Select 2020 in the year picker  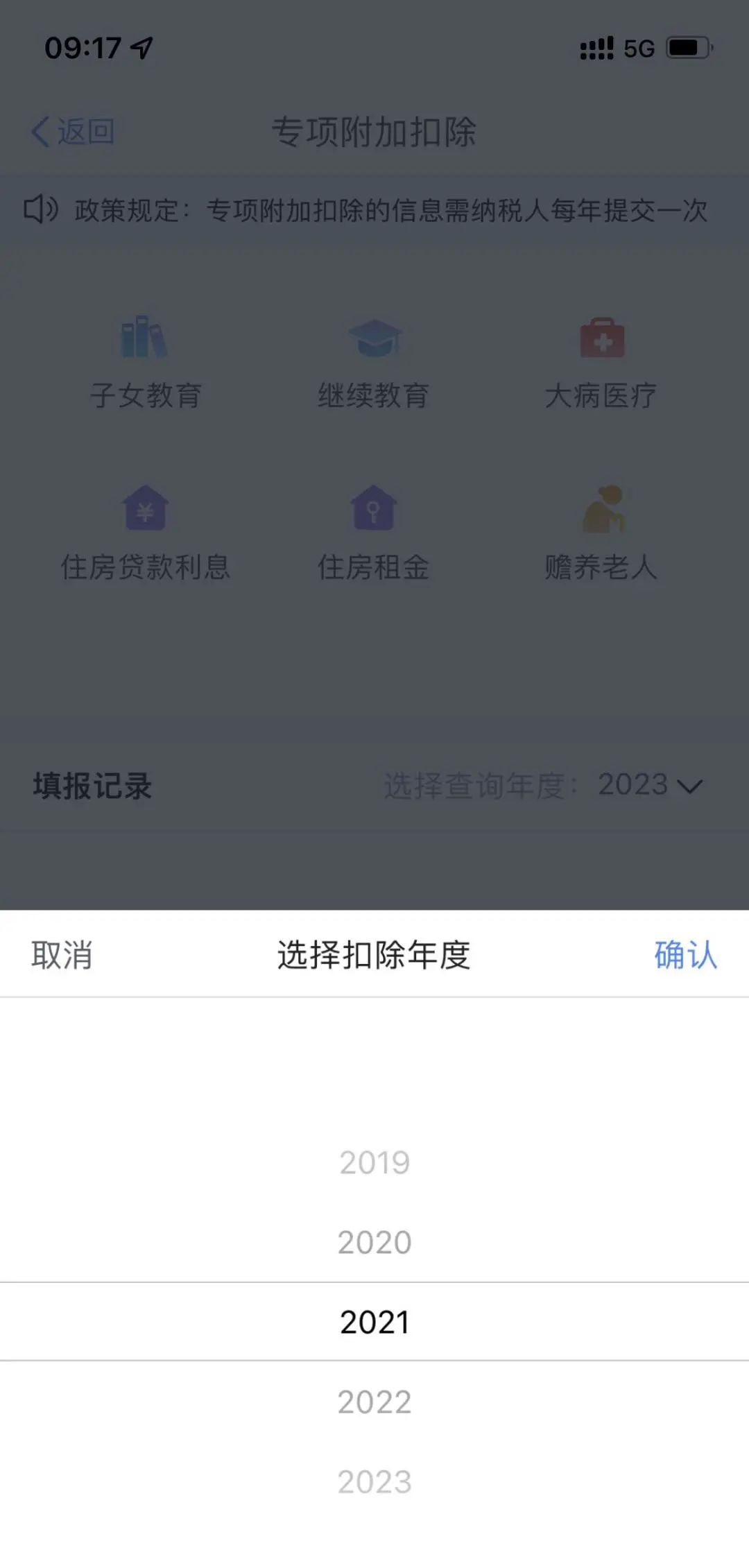tap(374, 1242)
